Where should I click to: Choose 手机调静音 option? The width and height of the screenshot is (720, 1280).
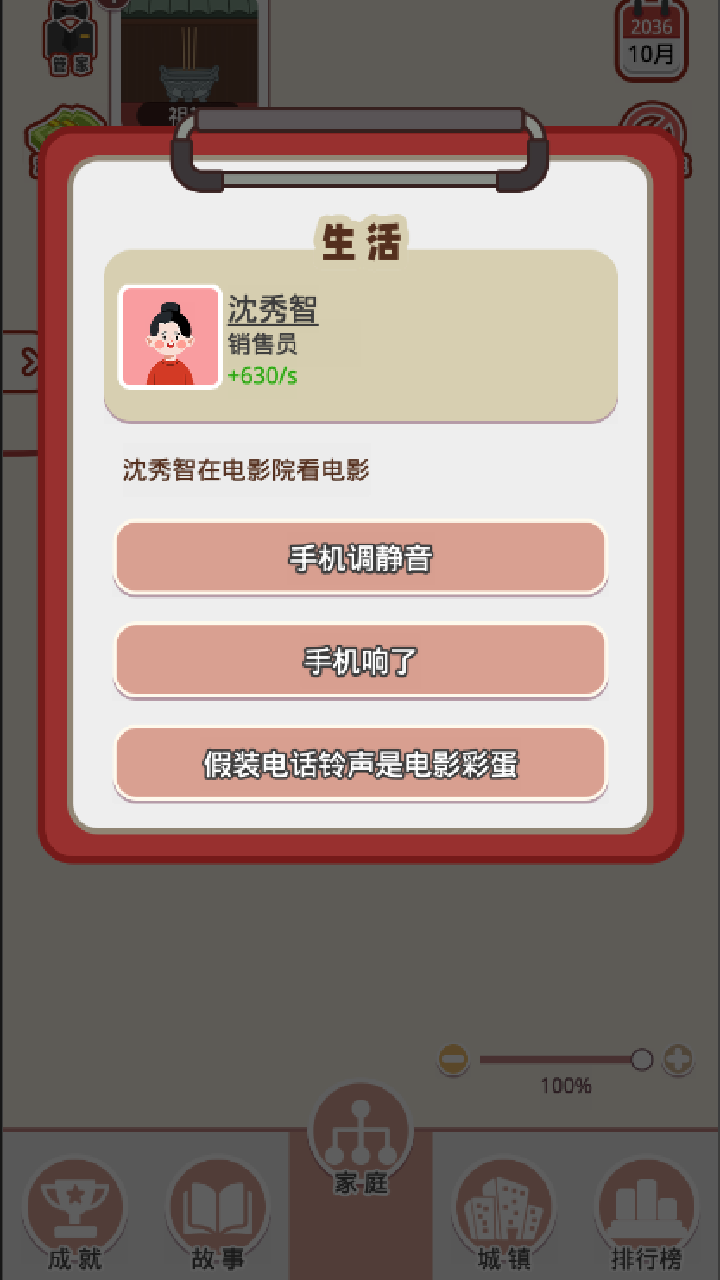point(360,557)
